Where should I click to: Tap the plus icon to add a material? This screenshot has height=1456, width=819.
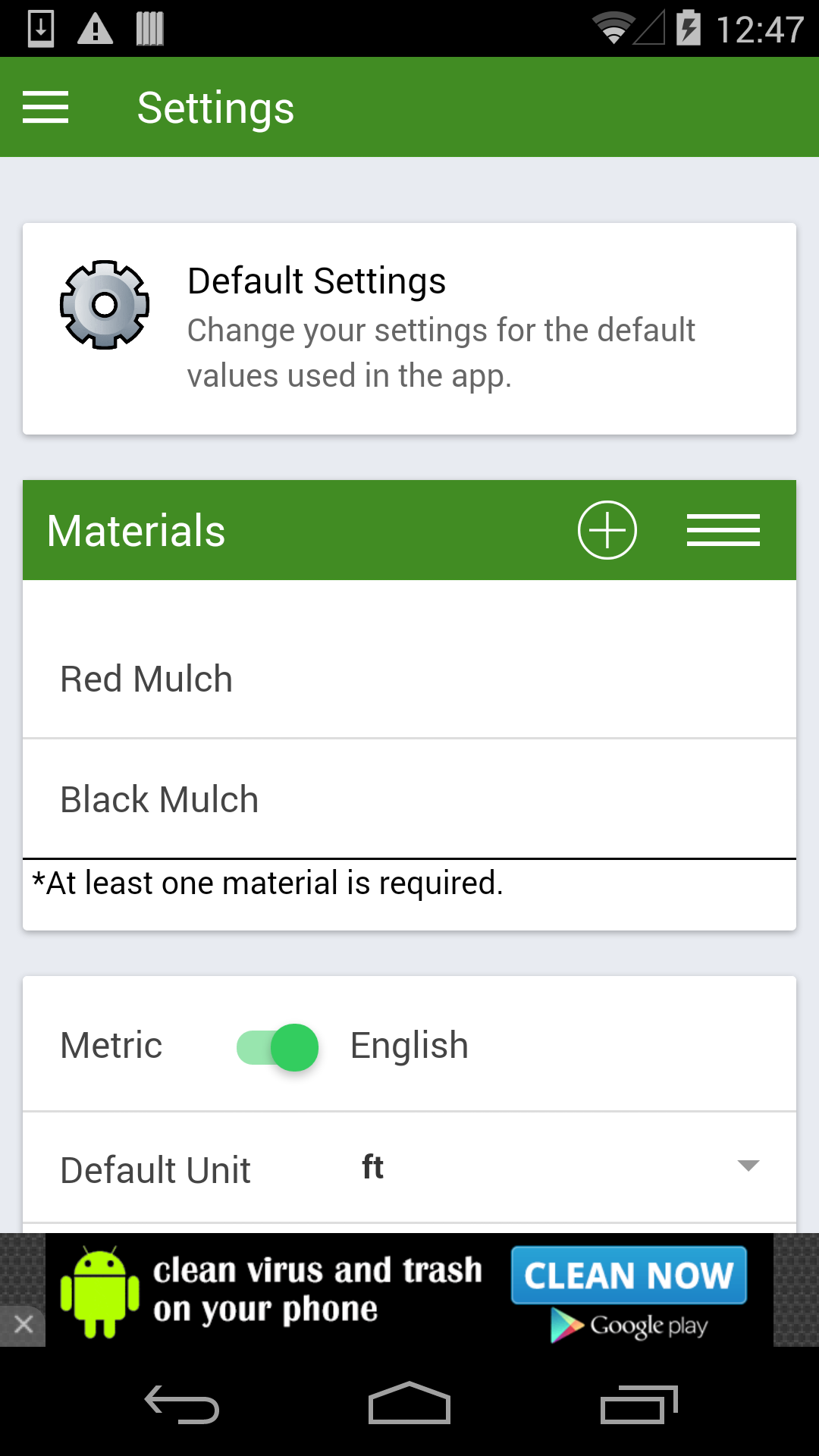pos(606,530)
